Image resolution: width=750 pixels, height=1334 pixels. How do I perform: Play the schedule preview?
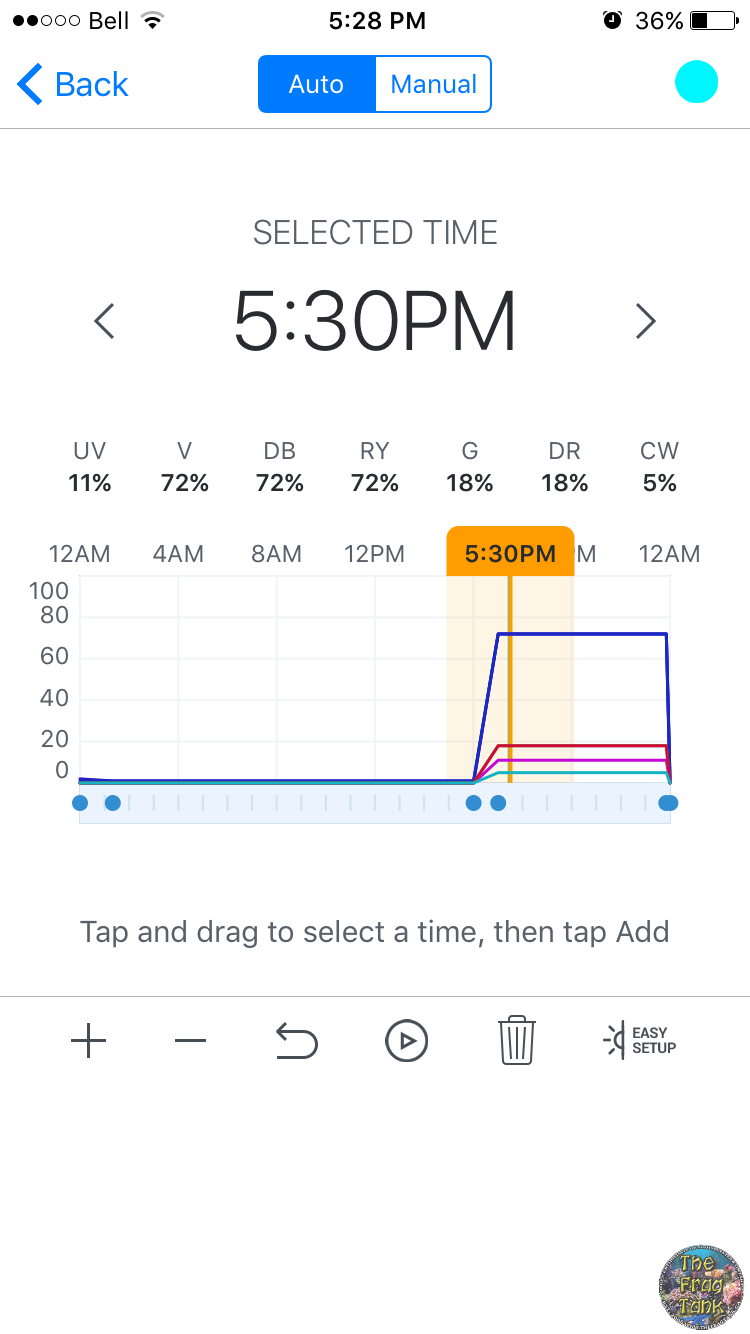pos(406,1041)
